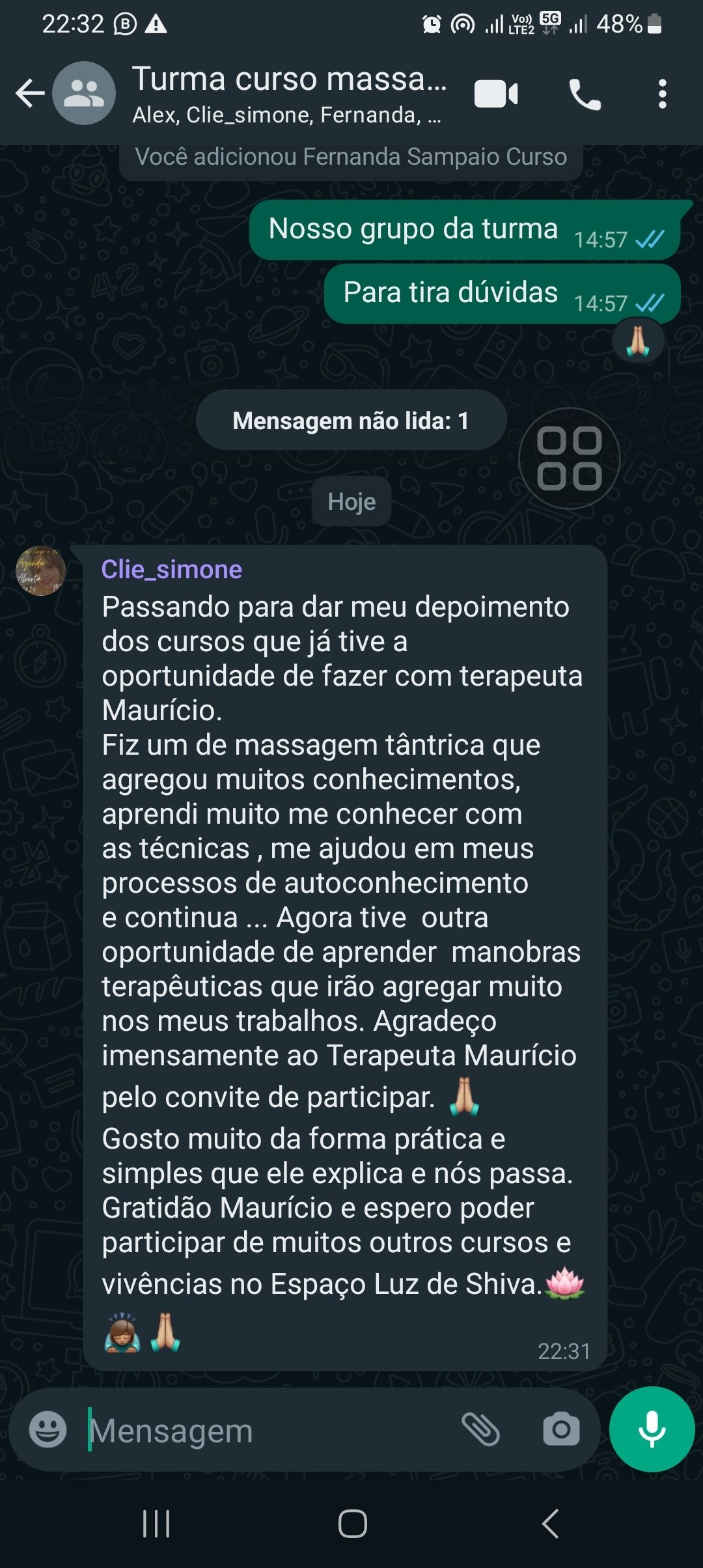The width and height of the screenshot is (703, 1568).
Task: Open the camera to send a photo
Action: [x=561, y=1430]
